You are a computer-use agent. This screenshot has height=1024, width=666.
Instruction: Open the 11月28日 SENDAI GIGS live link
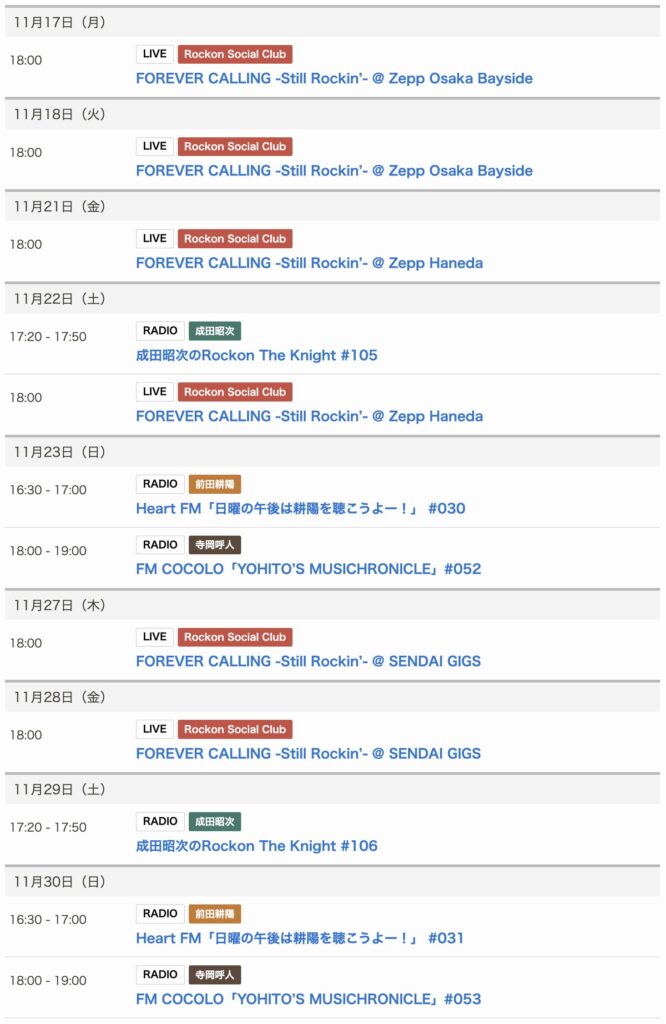pos(308,753)
